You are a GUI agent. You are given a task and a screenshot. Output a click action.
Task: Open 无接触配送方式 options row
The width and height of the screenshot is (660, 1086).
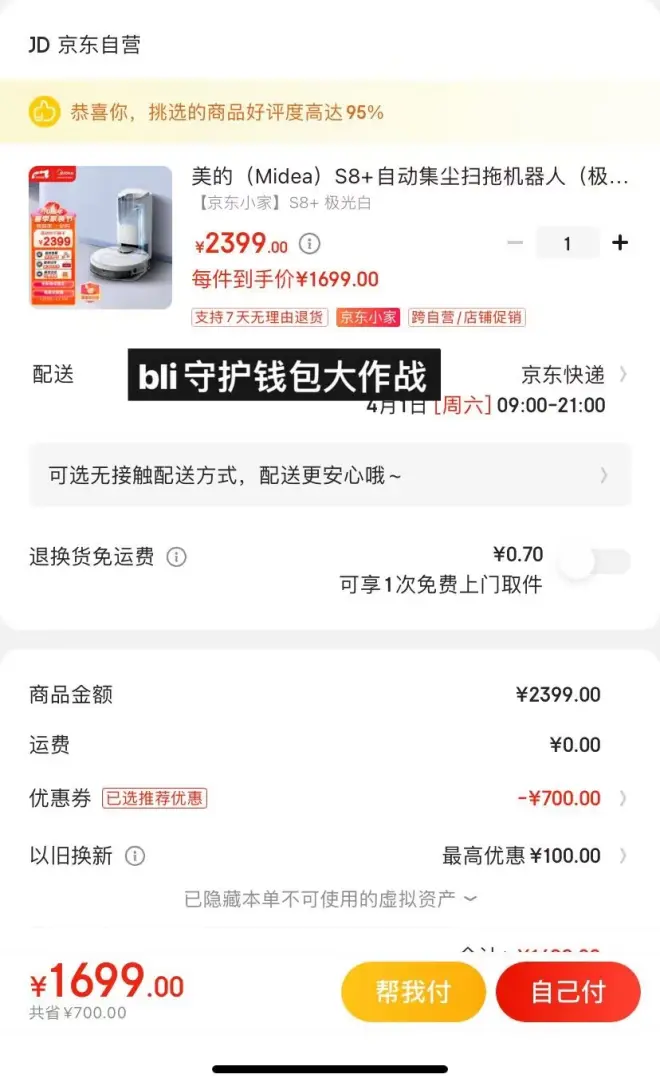click(329, 475)
